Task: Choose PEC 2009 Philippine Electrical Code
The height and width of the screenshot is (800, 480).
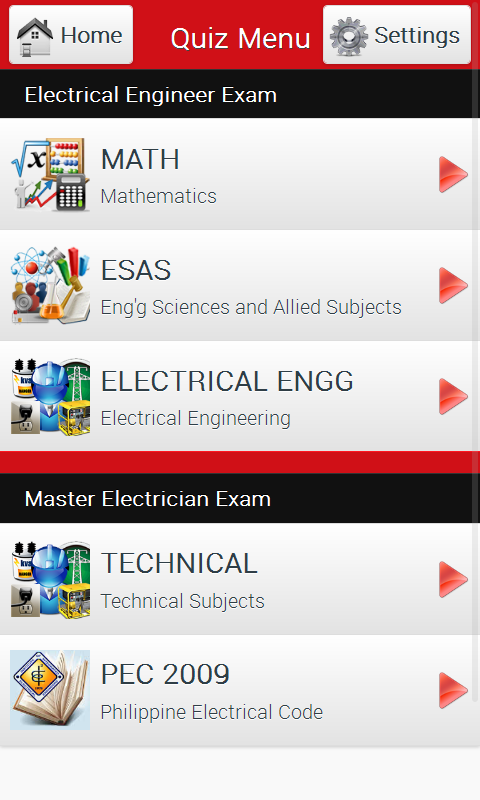Action: [x=238, y=691]
